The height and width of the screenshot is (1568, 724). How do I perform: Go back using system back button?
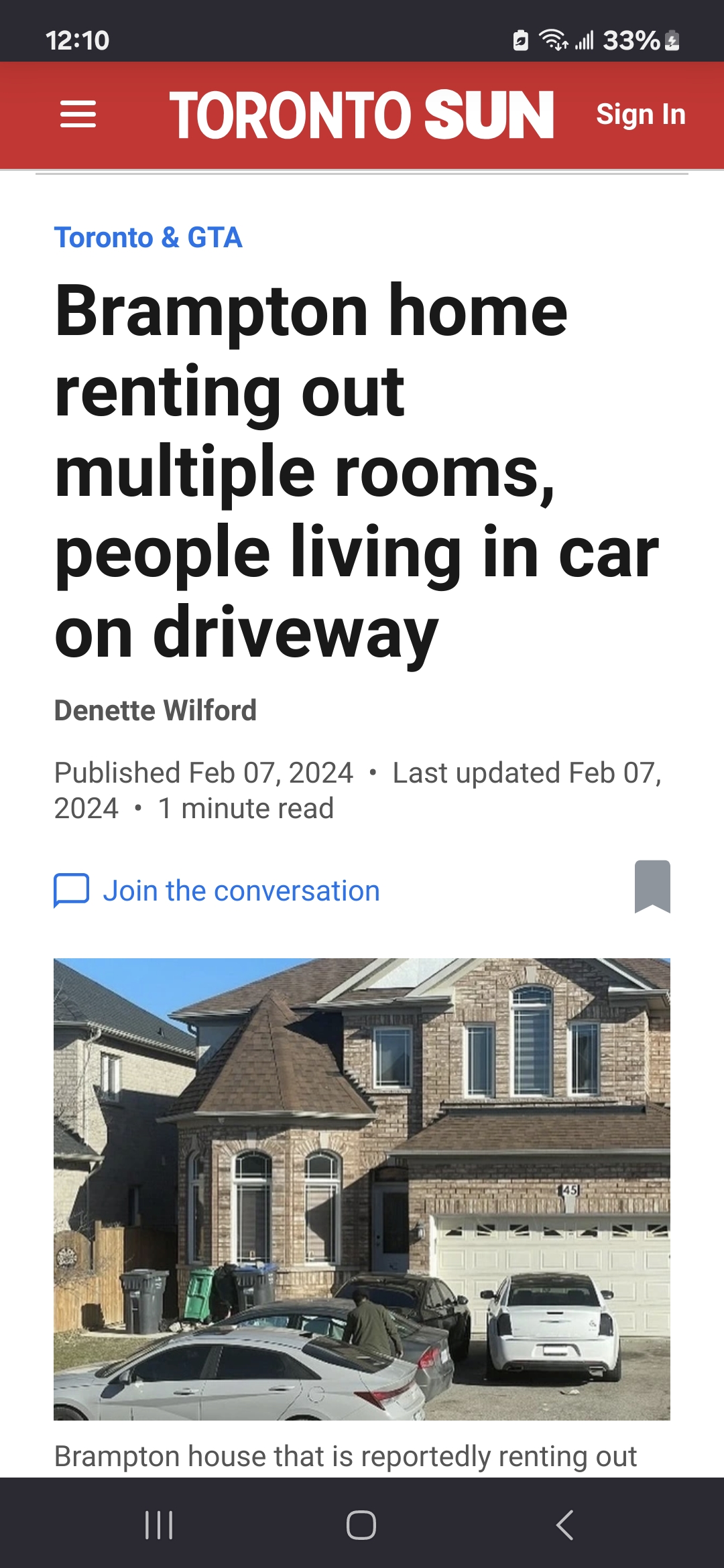click(x=564, y=1525)
